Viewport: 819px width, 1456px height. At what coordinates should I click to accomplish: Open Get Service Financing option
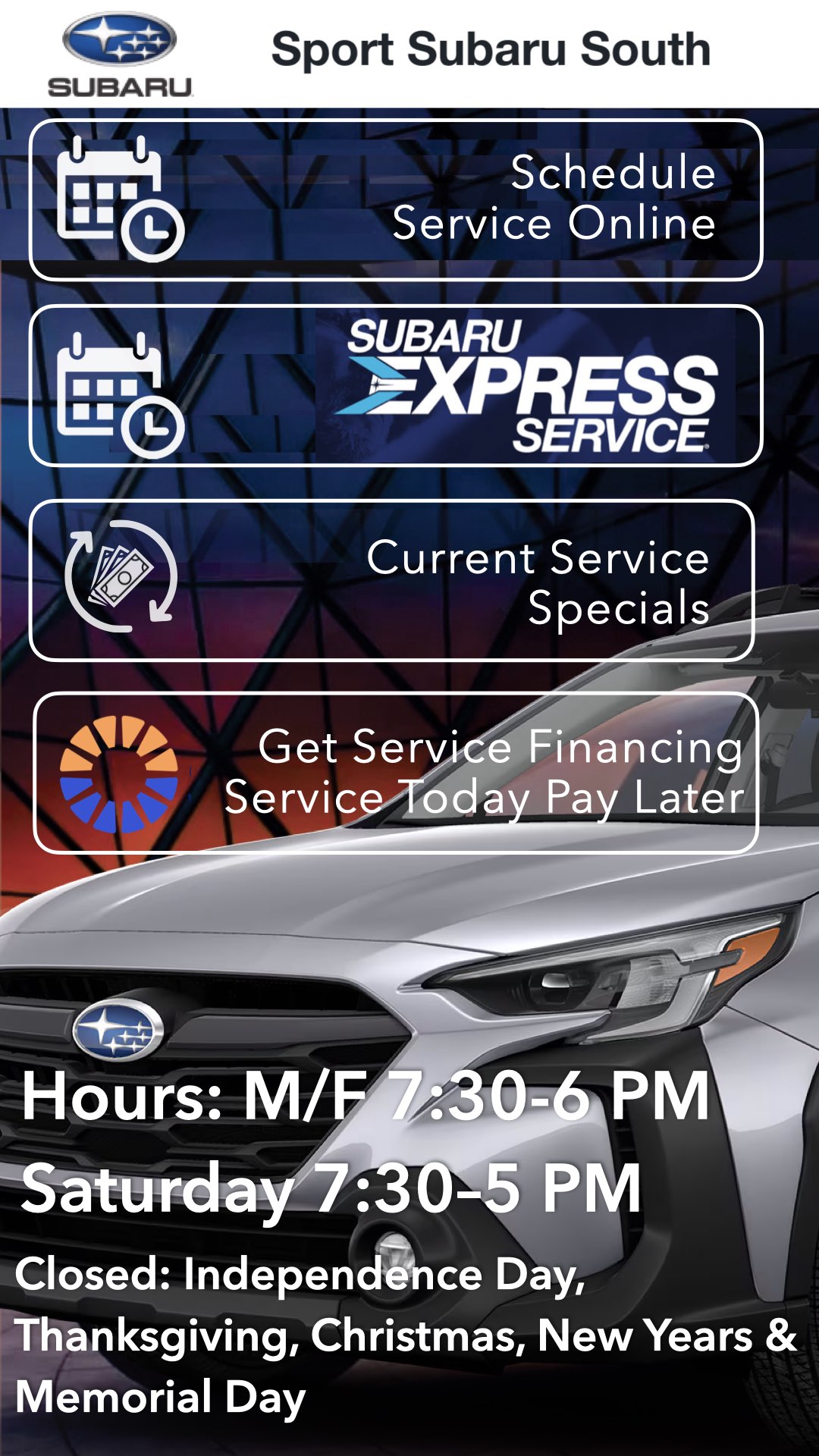tap(395, 772)
